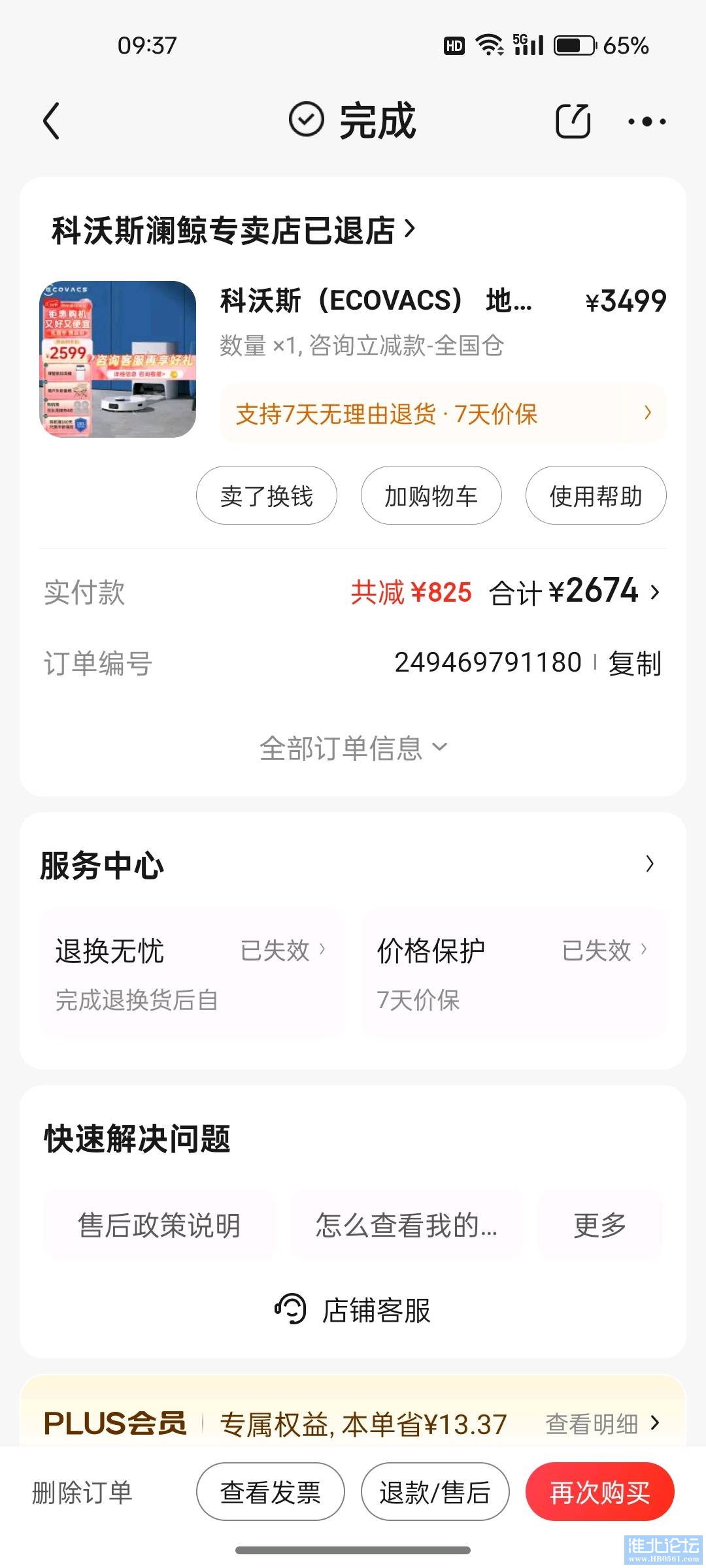Buy again with 再次购买

pos(599,1492)
